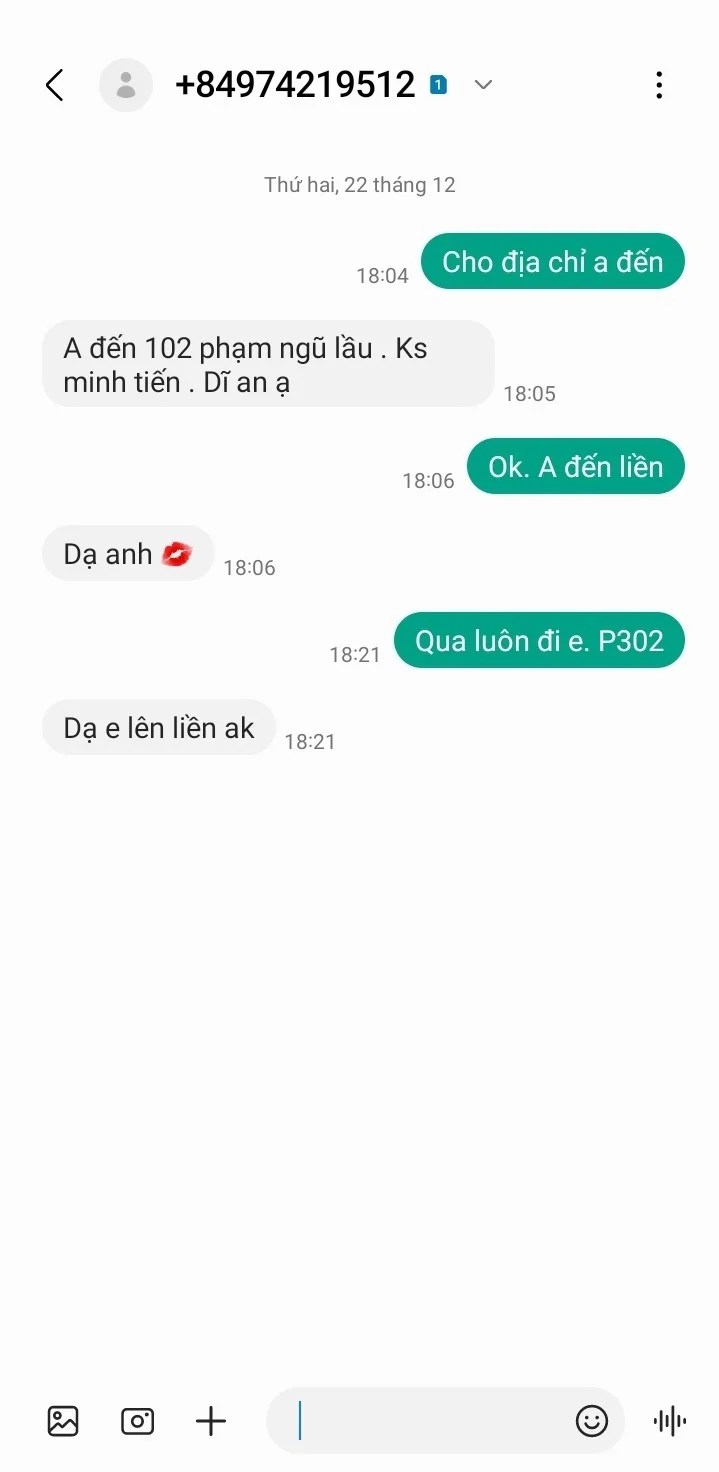Screen dimensions: 719x1472
Task: Open the emoji picker
Action: (592, 1421)
